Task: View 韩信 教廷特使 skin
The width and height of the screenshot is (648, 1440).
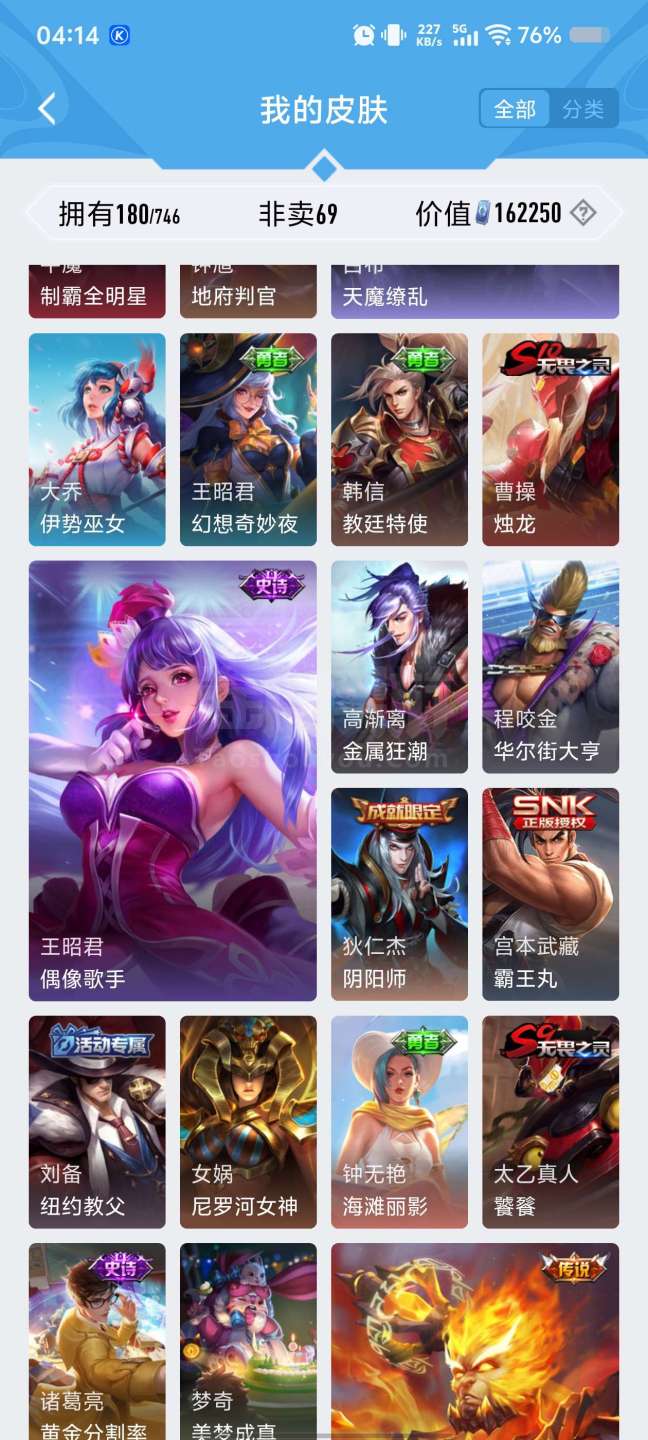Action: click(399, 439)
